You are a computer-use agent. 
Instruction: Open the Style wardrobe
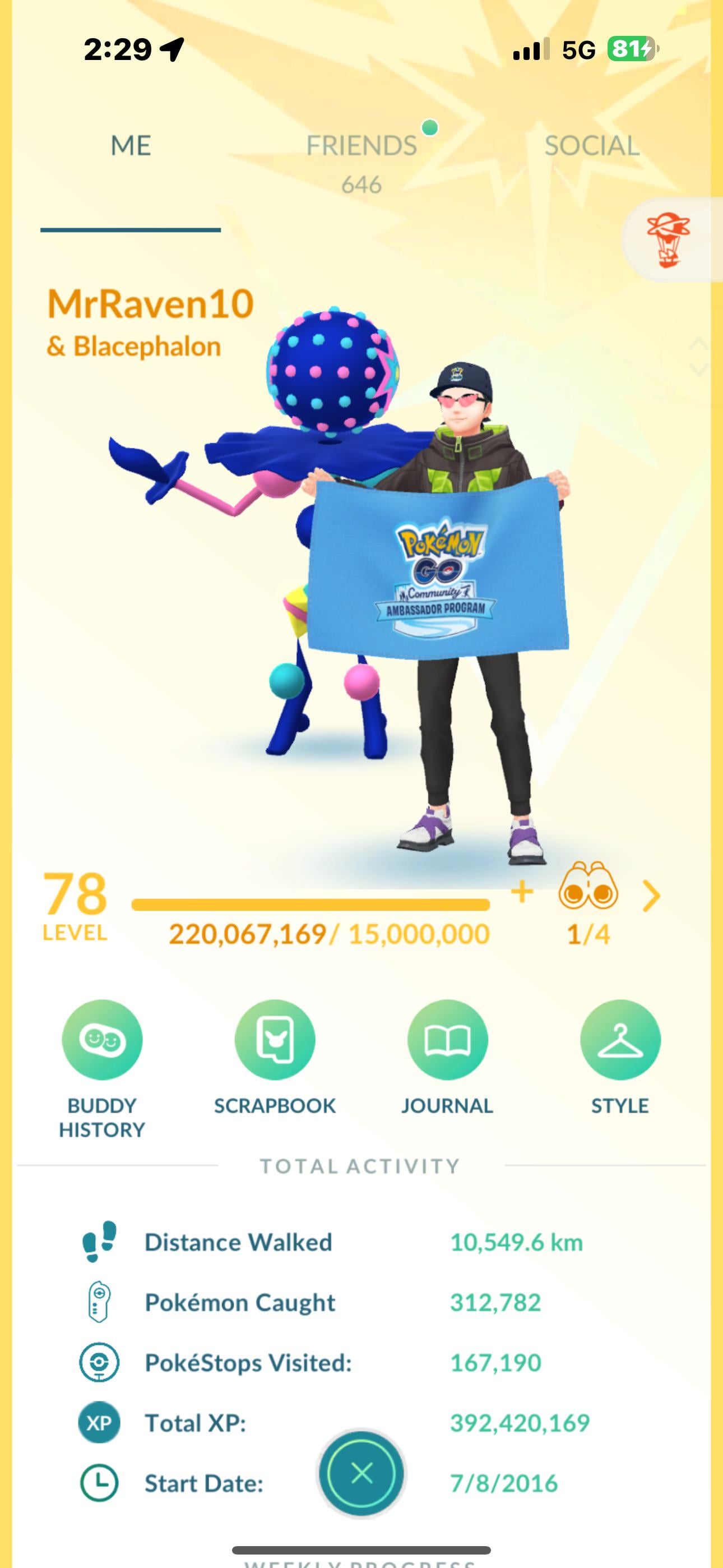pyautogui.click(x=620, y=1040)
